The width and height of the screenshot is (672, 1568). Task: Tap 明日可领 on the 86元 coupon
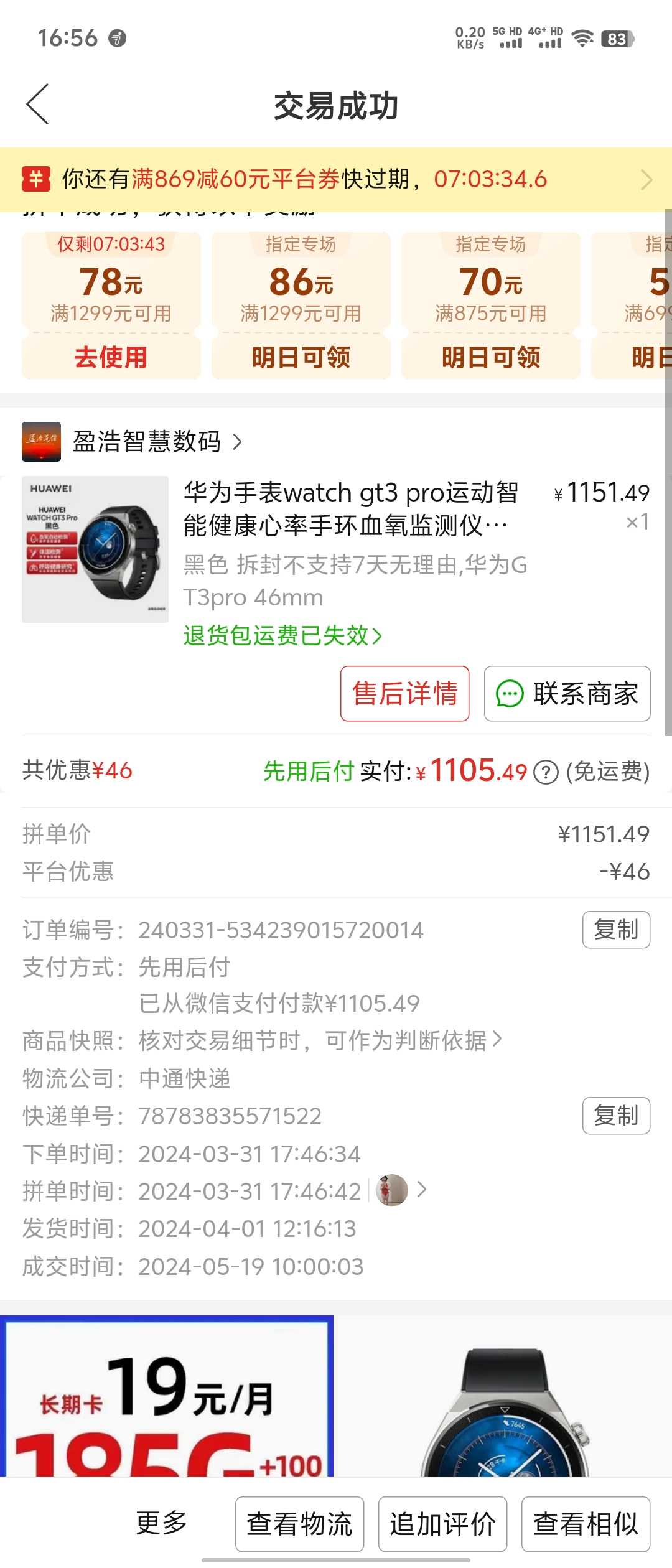301,358
